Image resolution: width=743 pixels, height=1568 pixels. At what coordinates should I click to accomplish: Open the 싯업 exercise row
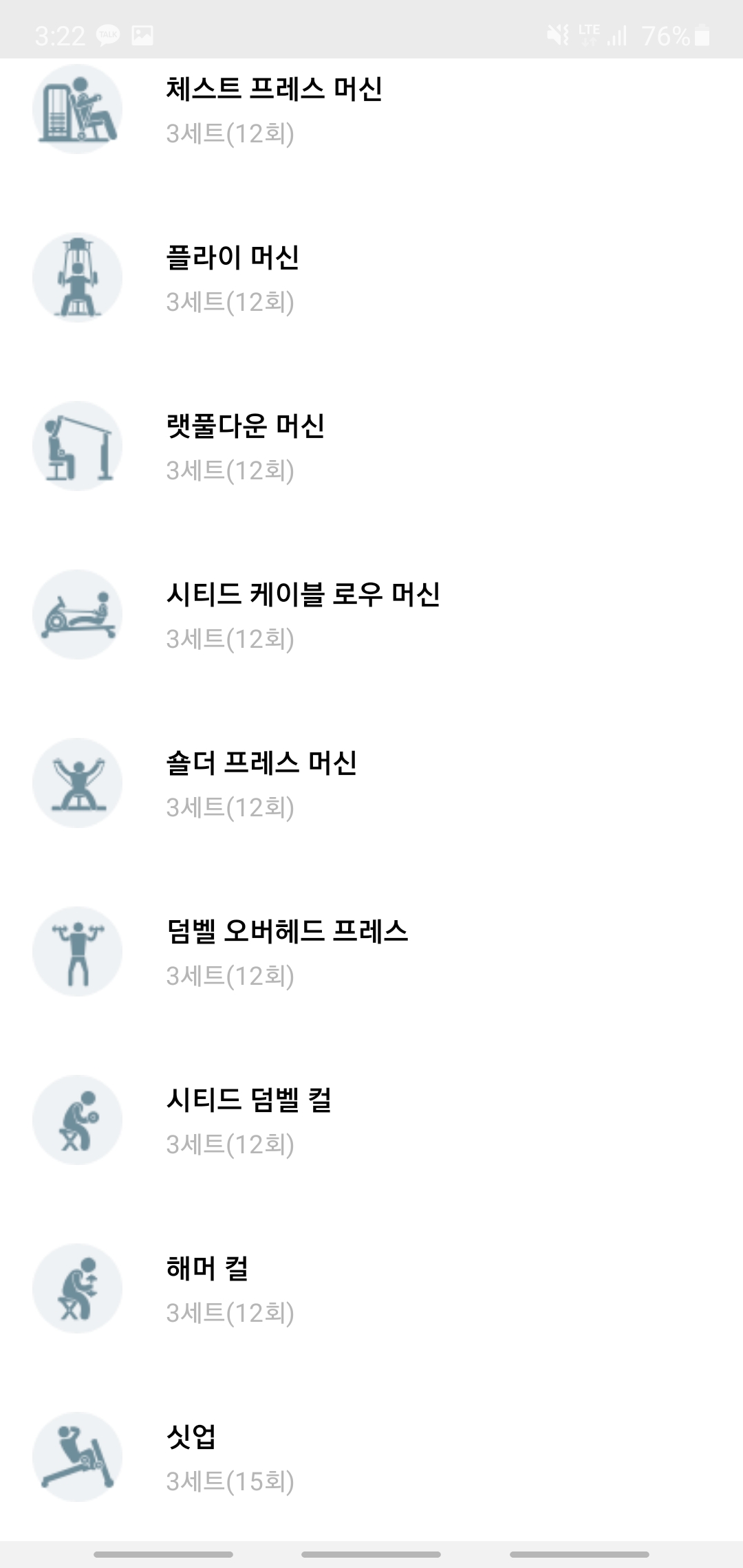point(371,1457)
